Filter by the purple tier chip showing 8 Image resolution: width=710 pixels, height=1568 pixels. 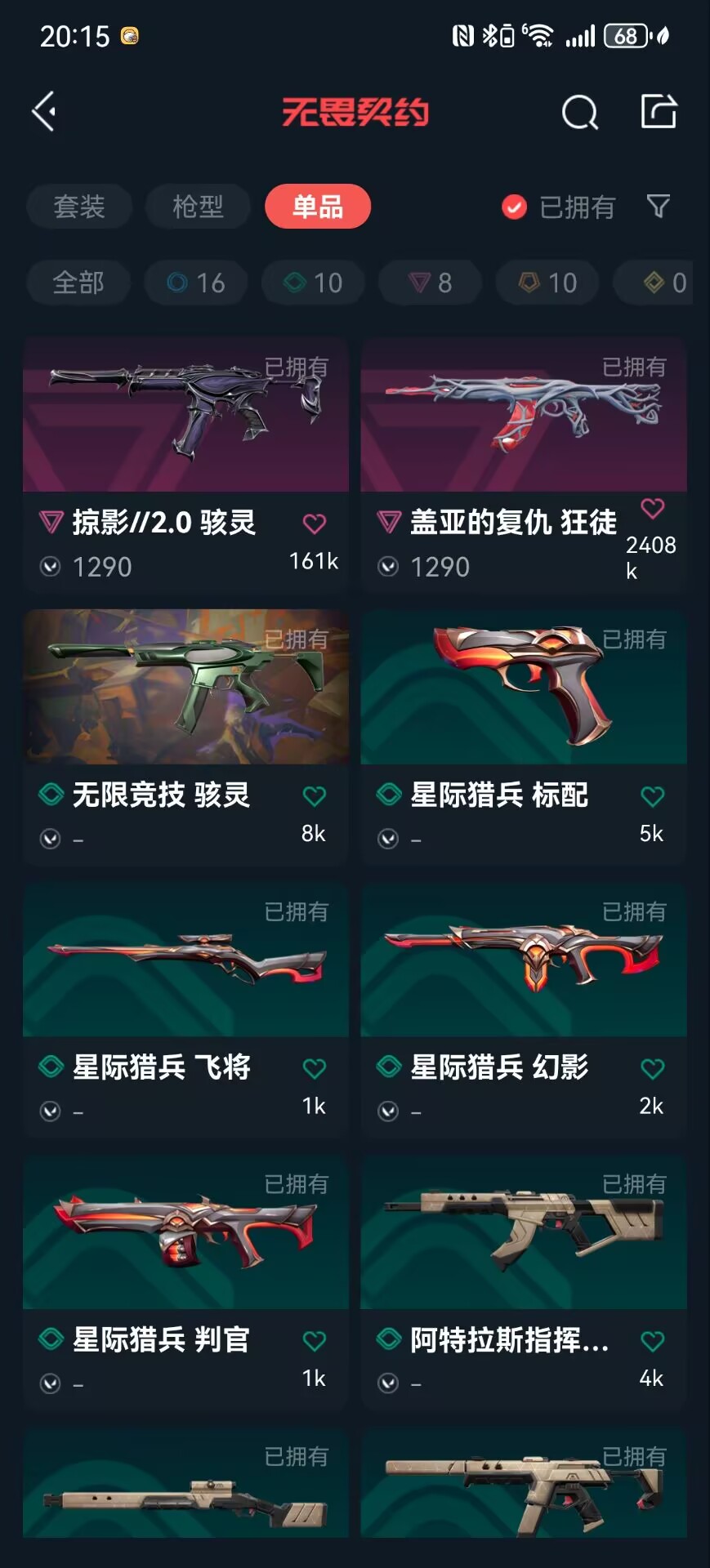click(430, 283)
